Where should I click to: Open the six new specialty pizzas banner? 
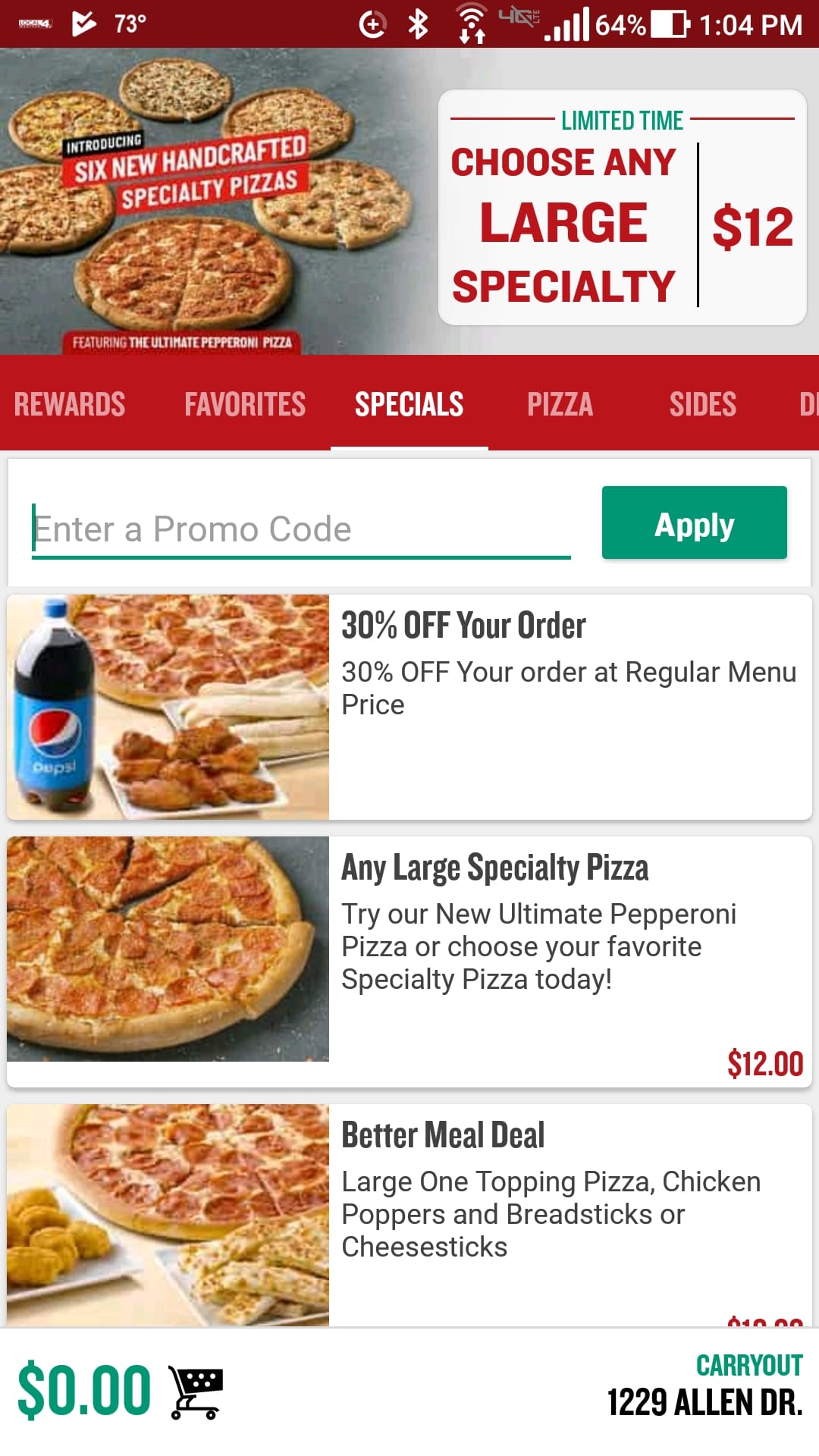tap(409, 202)
